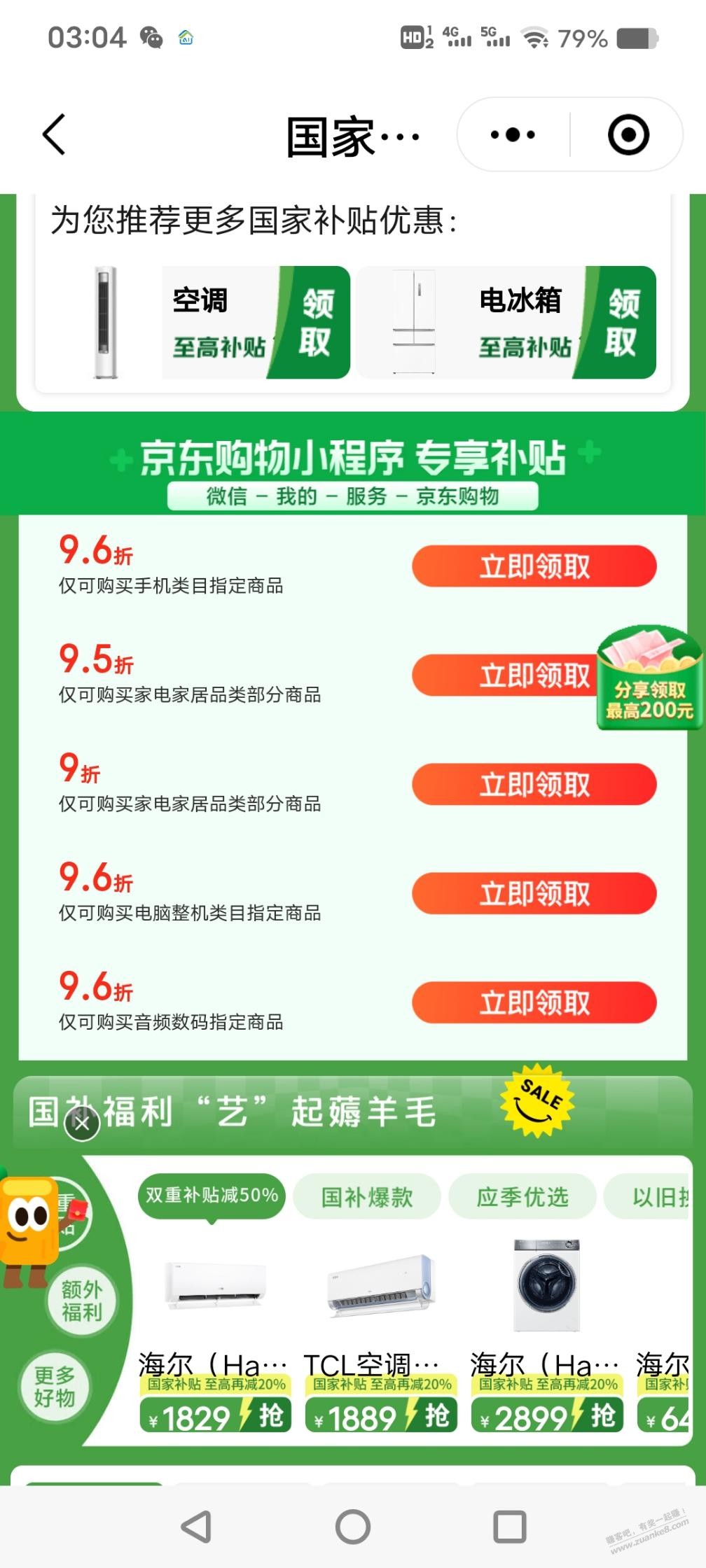This screenshot has height=1568, width=706.
Task: Claim the 9折 家电家居 coupon
Action: pos(534,785)
